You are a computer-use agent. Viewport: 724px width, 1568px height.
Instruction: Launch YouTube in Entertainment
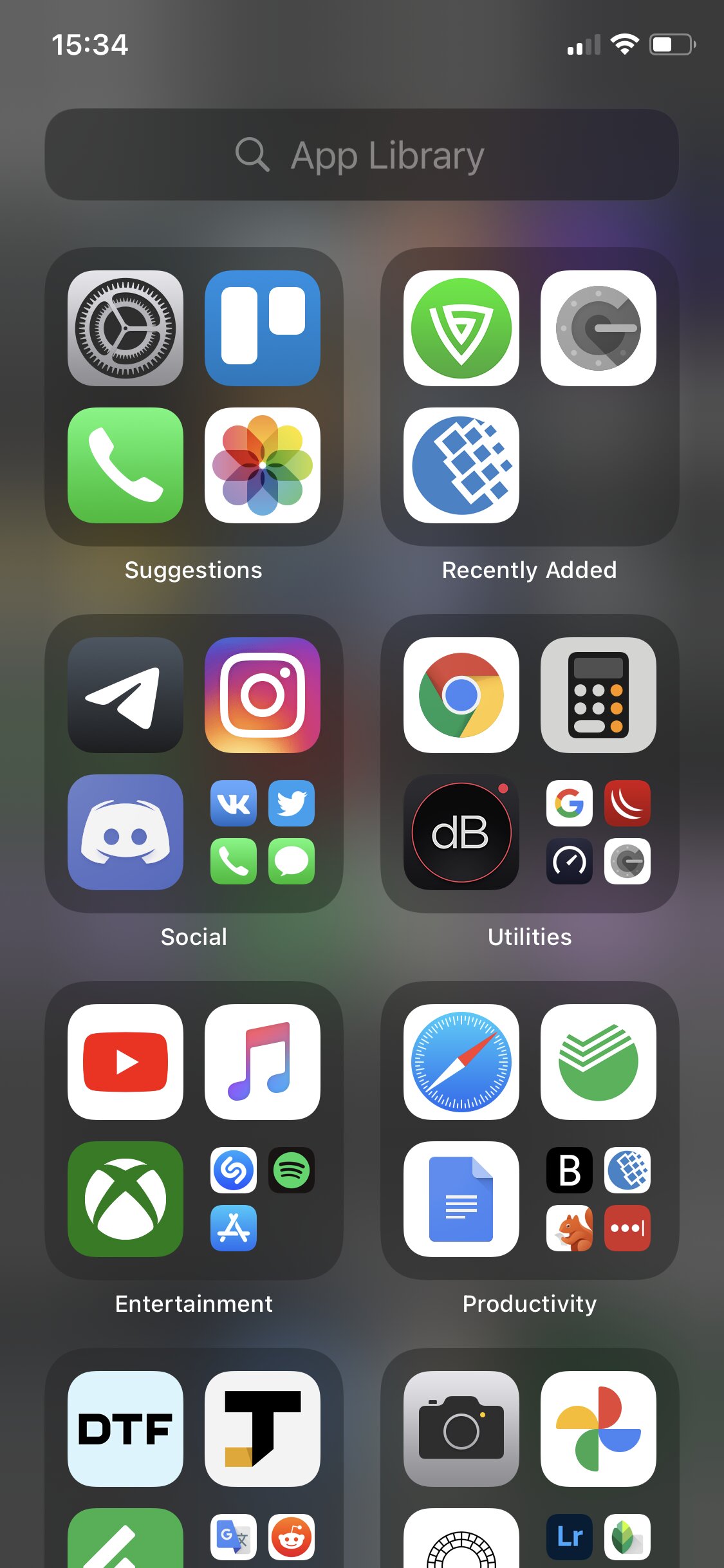point(125,1062)
